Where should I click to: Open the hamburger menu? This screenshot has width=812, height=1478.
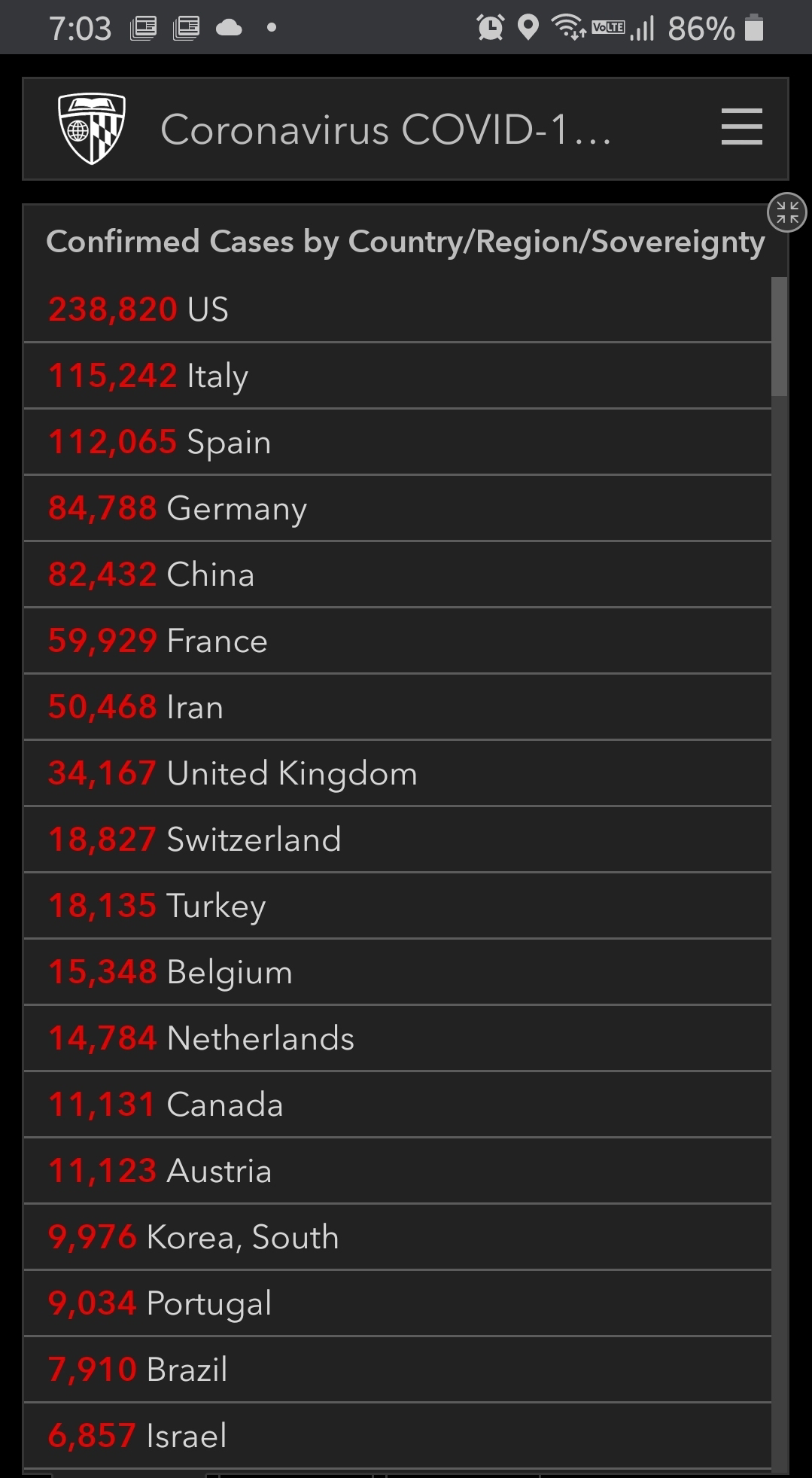pyautogui.click(x=741, y=127)
